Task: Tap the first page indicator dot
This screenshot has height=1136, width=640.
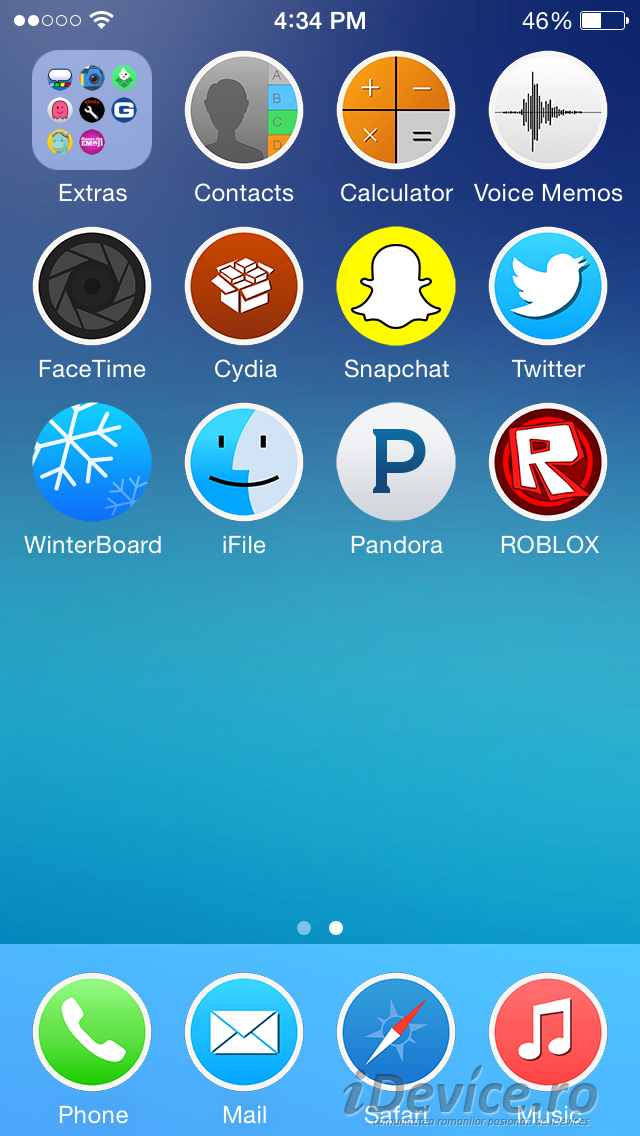Action: click(304, 928)
